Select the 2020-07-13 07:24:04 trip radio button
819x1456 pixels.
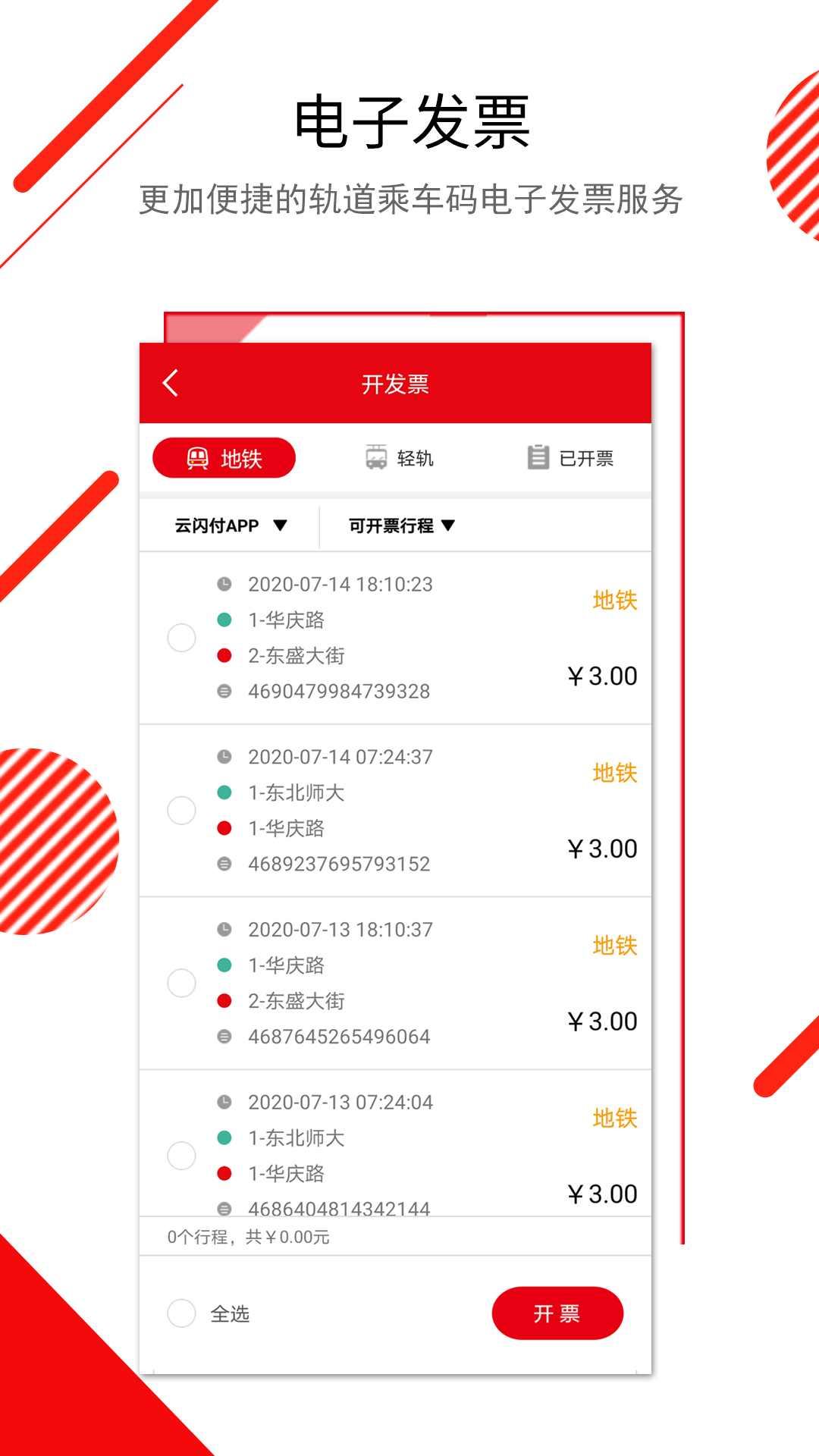pyautogui.click(x=182, y=1155)
